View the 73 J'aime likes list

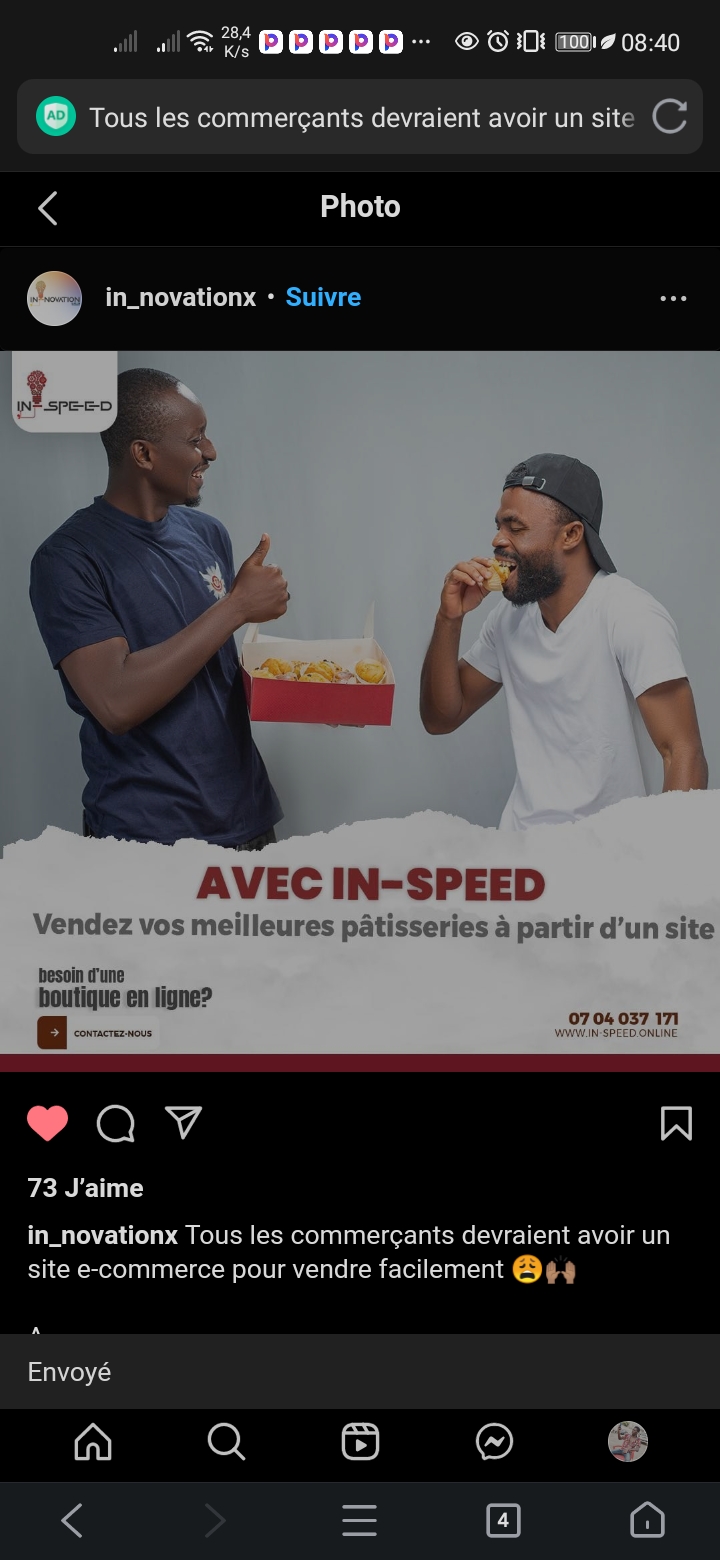86,1188
